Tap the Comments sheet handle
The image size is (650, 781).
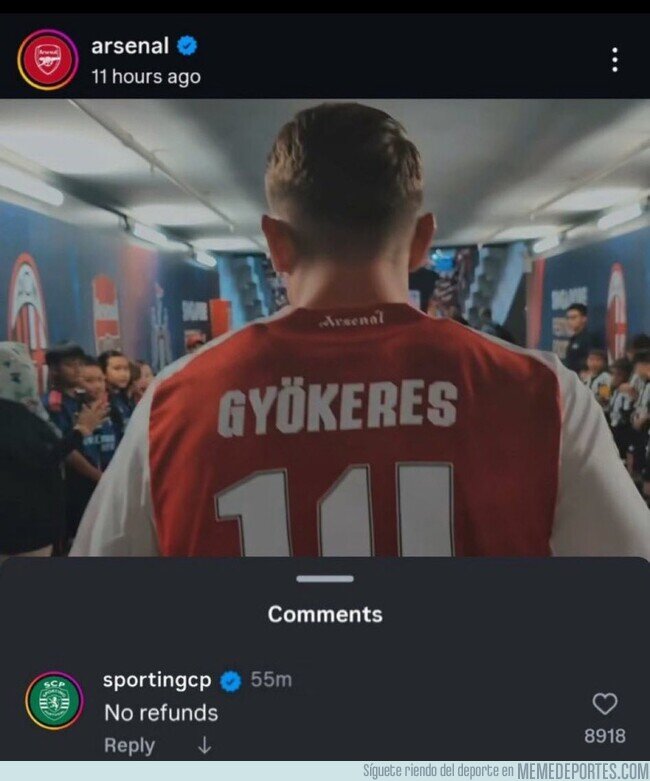pos(325,578)
